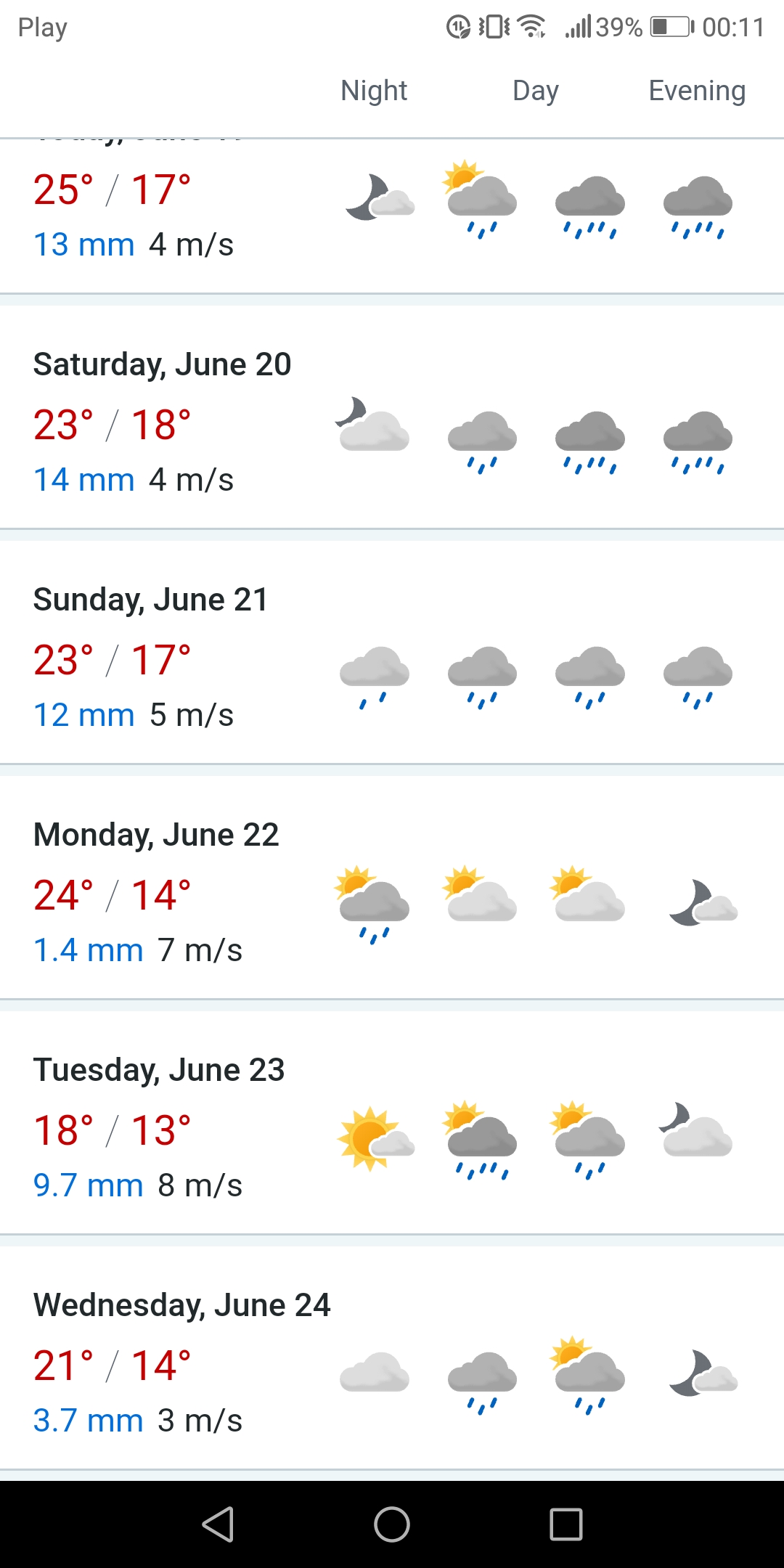Go back with the system back button
Viewport: 784px width, 1568px height.
pyautogui.click(x=218, y=1524)
